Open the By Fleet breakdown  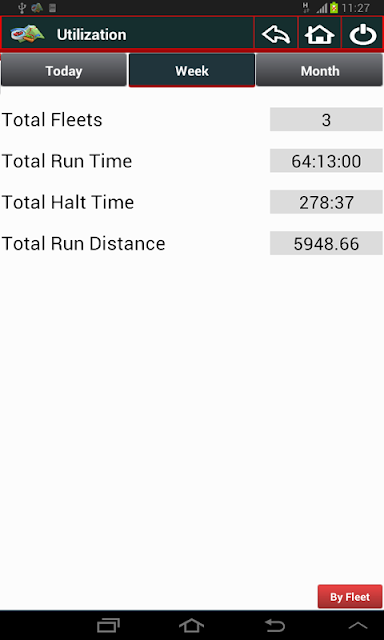[350, 597]
